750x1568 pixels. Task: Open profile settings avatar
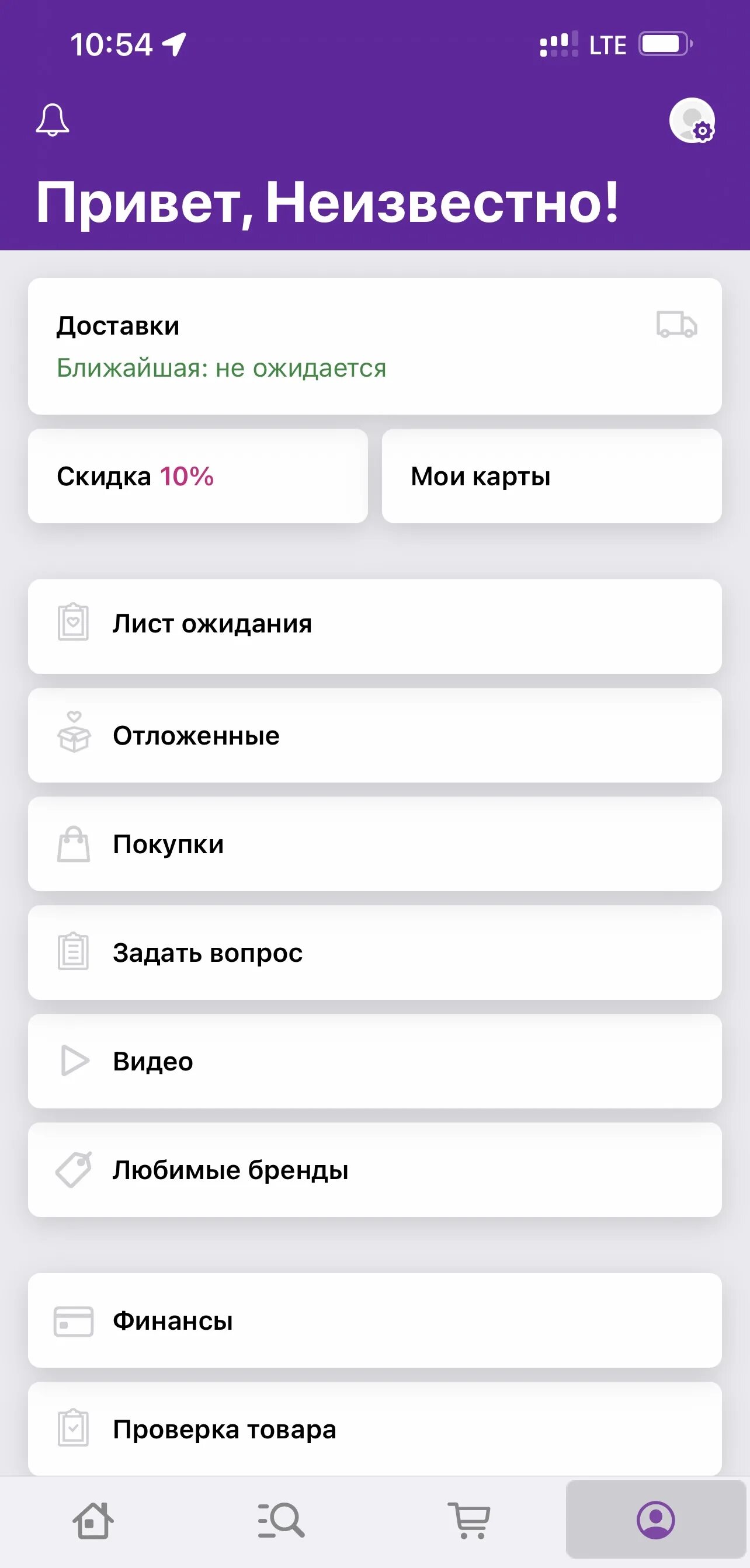pyautogui.click(x=692, y=120)
